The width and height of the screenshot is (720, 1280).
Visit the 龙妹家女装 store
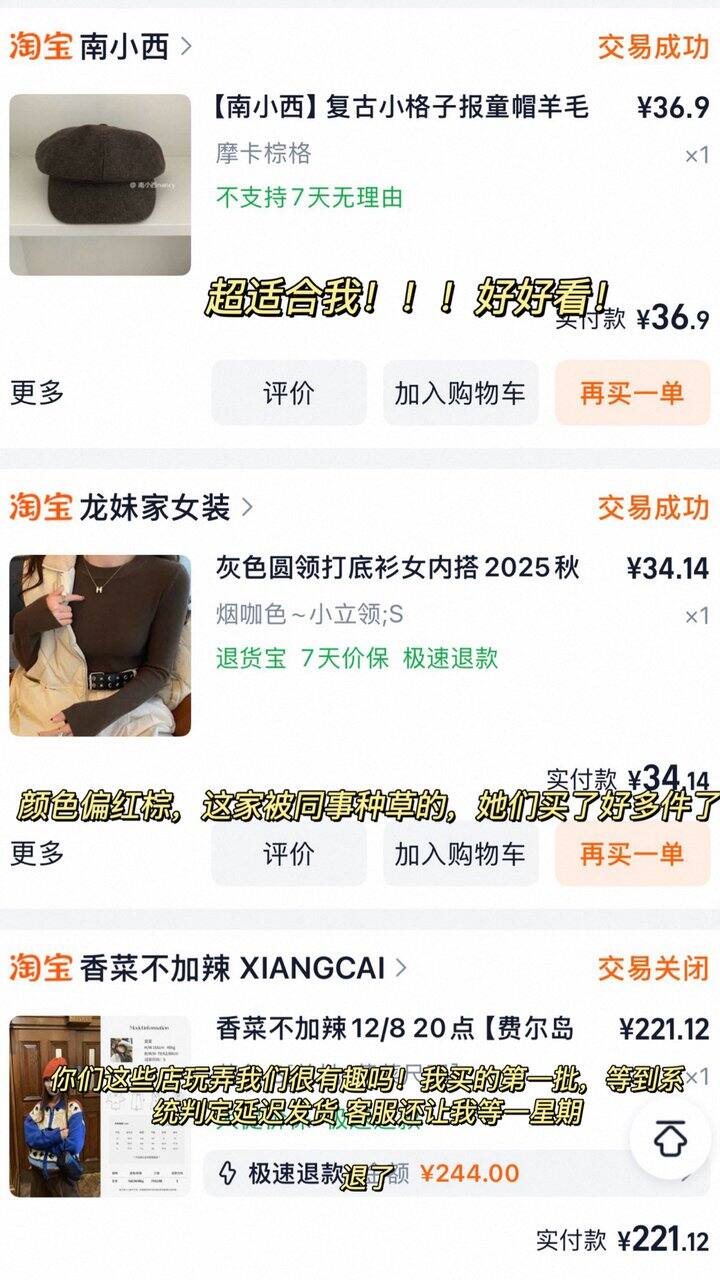132,507
